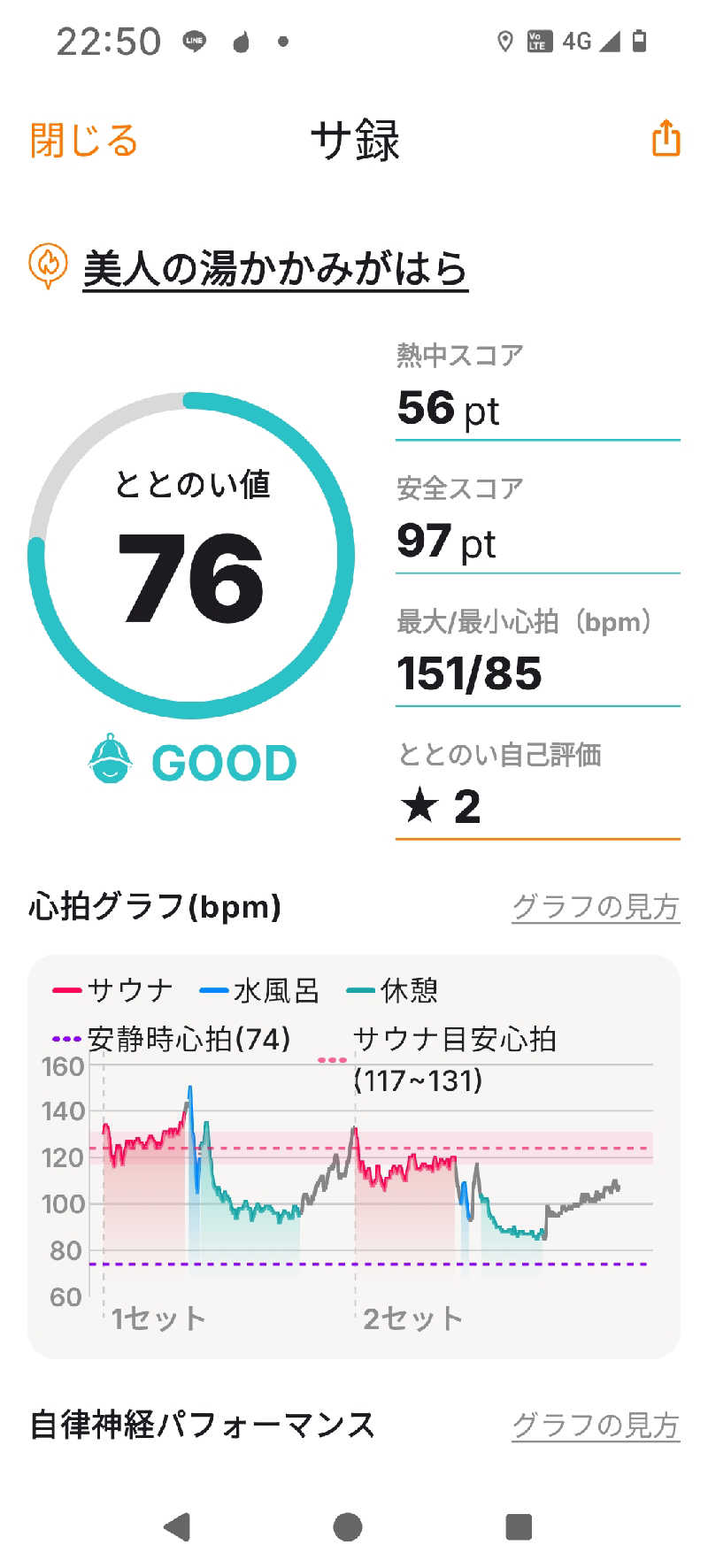Open グラフの見方 beside 自律神経パフォーマンス
Screen dimensions: 708x1568
[595, 1426]
